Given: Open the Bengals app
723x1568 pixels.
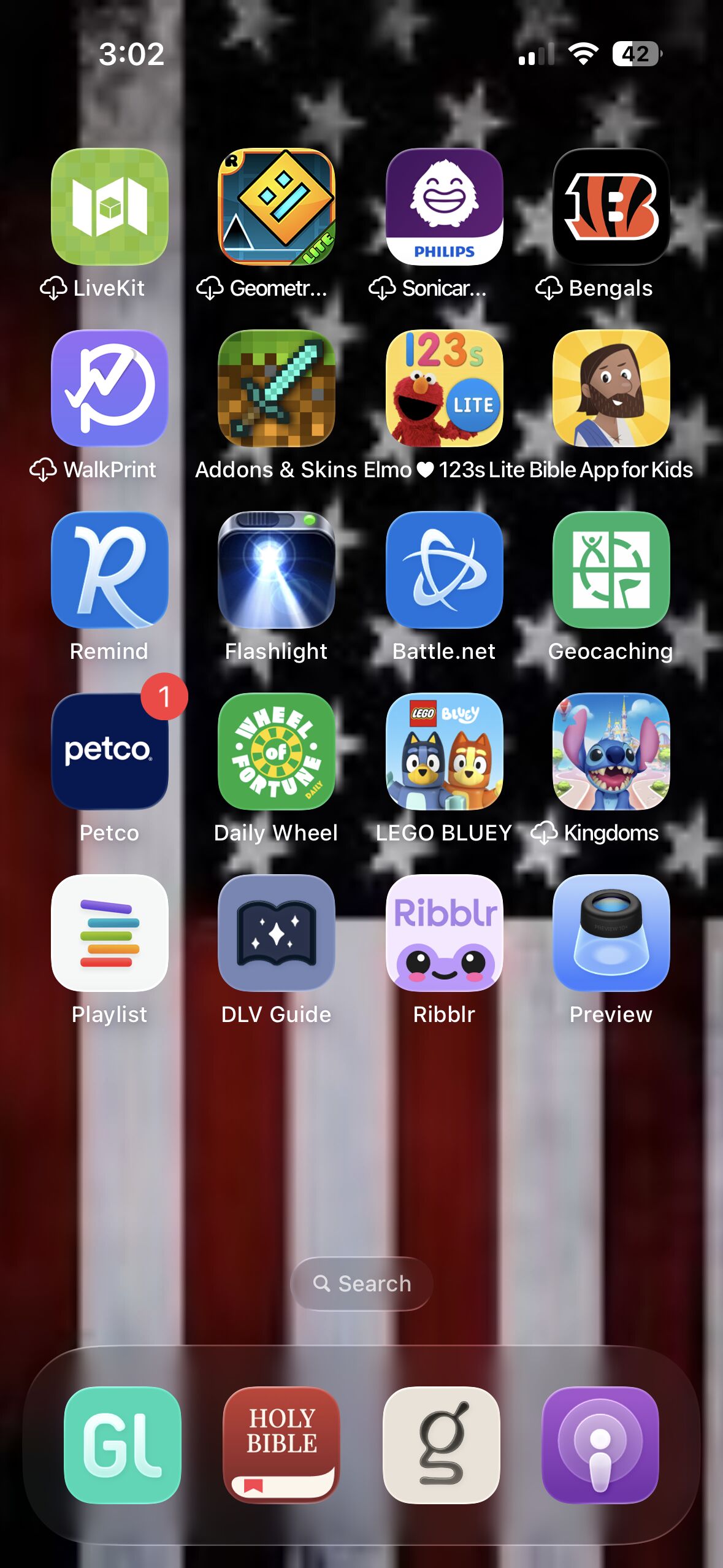Looking at the screenshot, I should point(611,207).
